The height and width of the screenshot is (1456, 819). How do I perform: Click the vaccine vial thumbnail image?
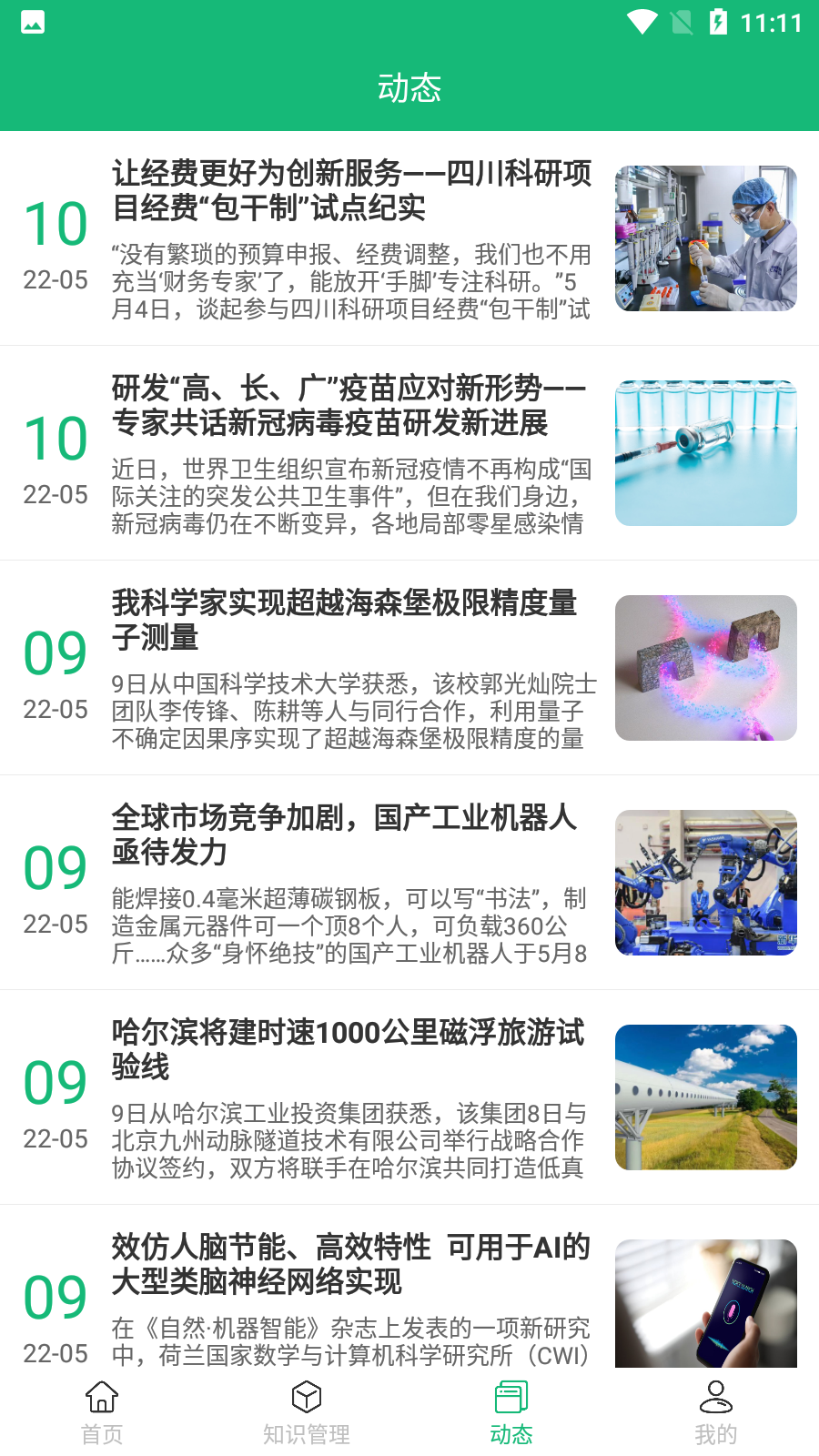(x=706, y=452)
